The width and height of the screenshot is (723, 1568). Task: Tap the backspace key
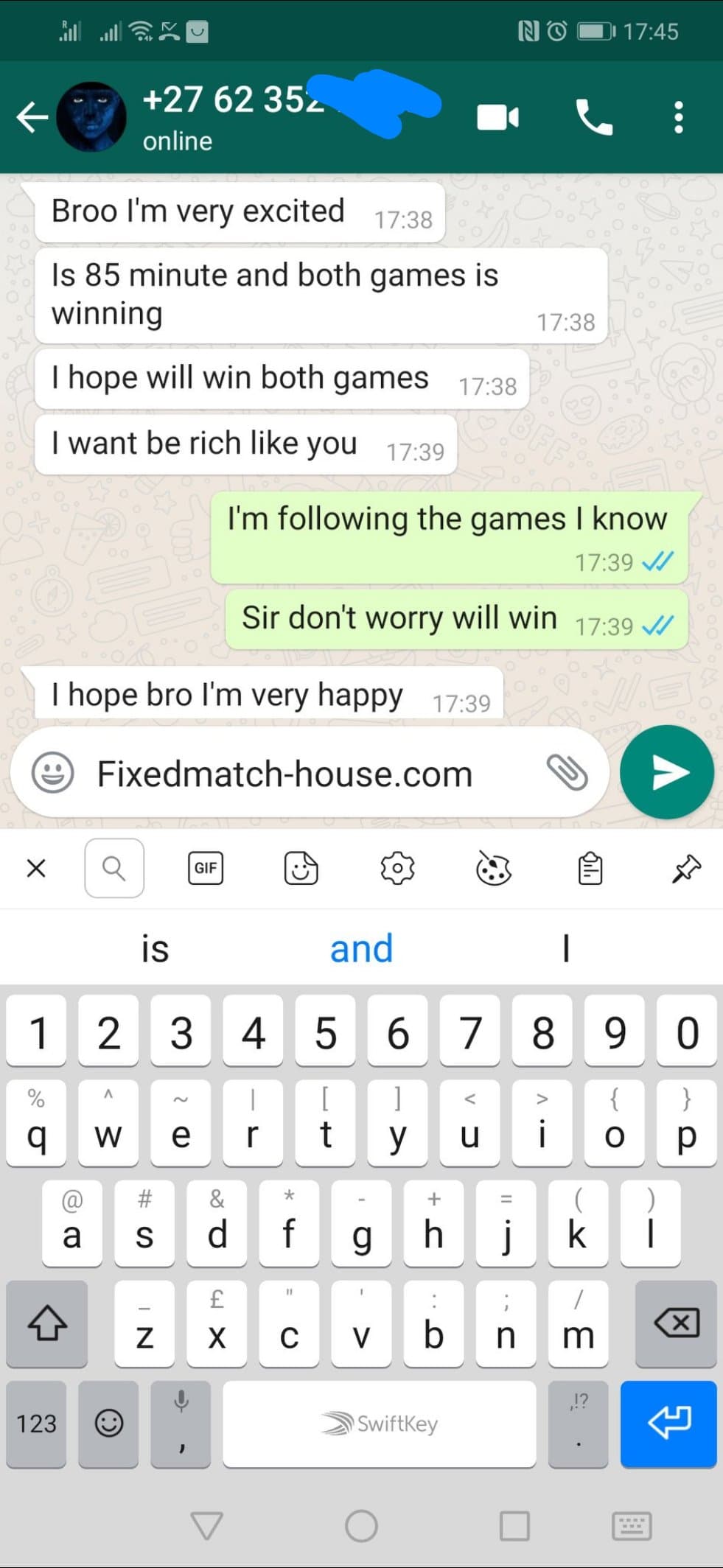point(676,1324)
